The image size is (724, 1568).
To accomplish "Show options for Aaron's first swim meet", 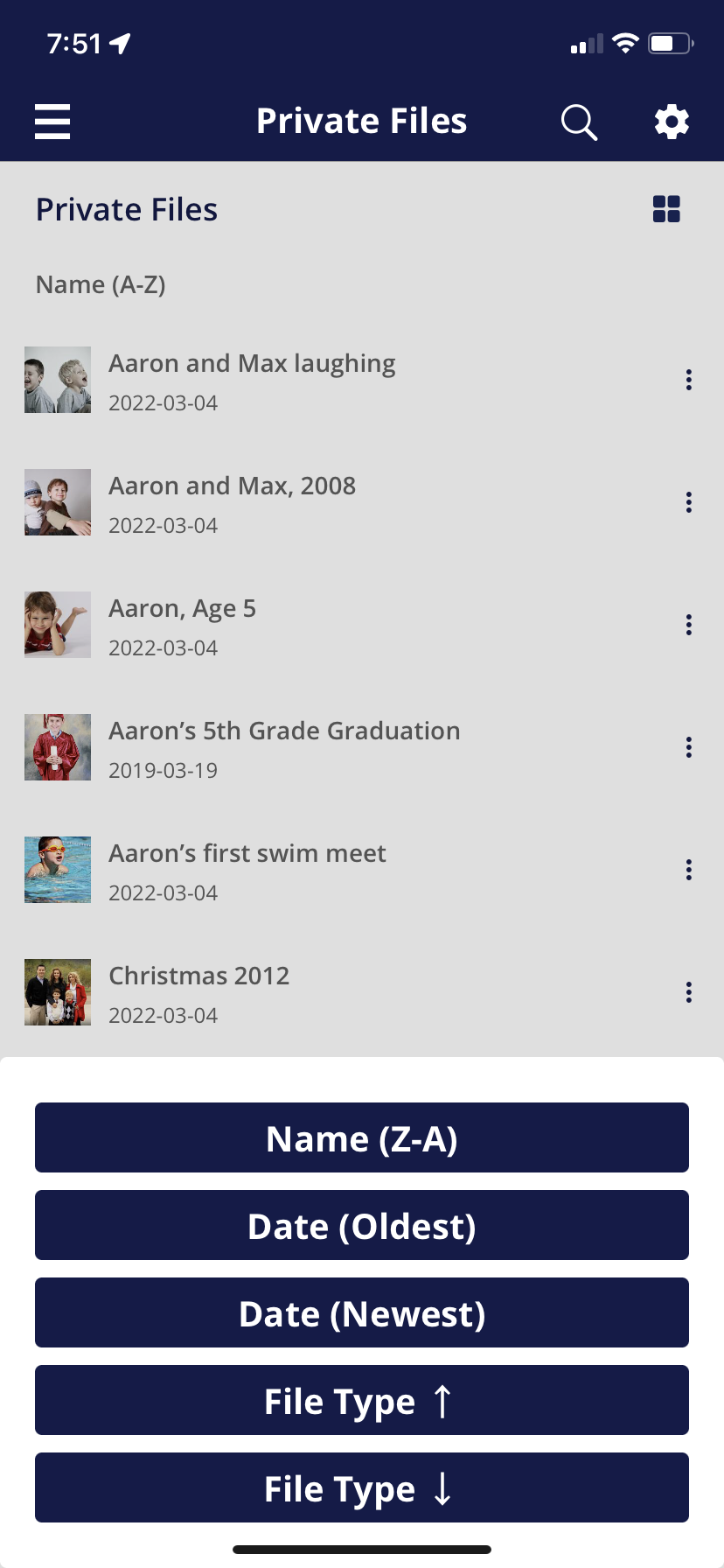I will point(689,870).
